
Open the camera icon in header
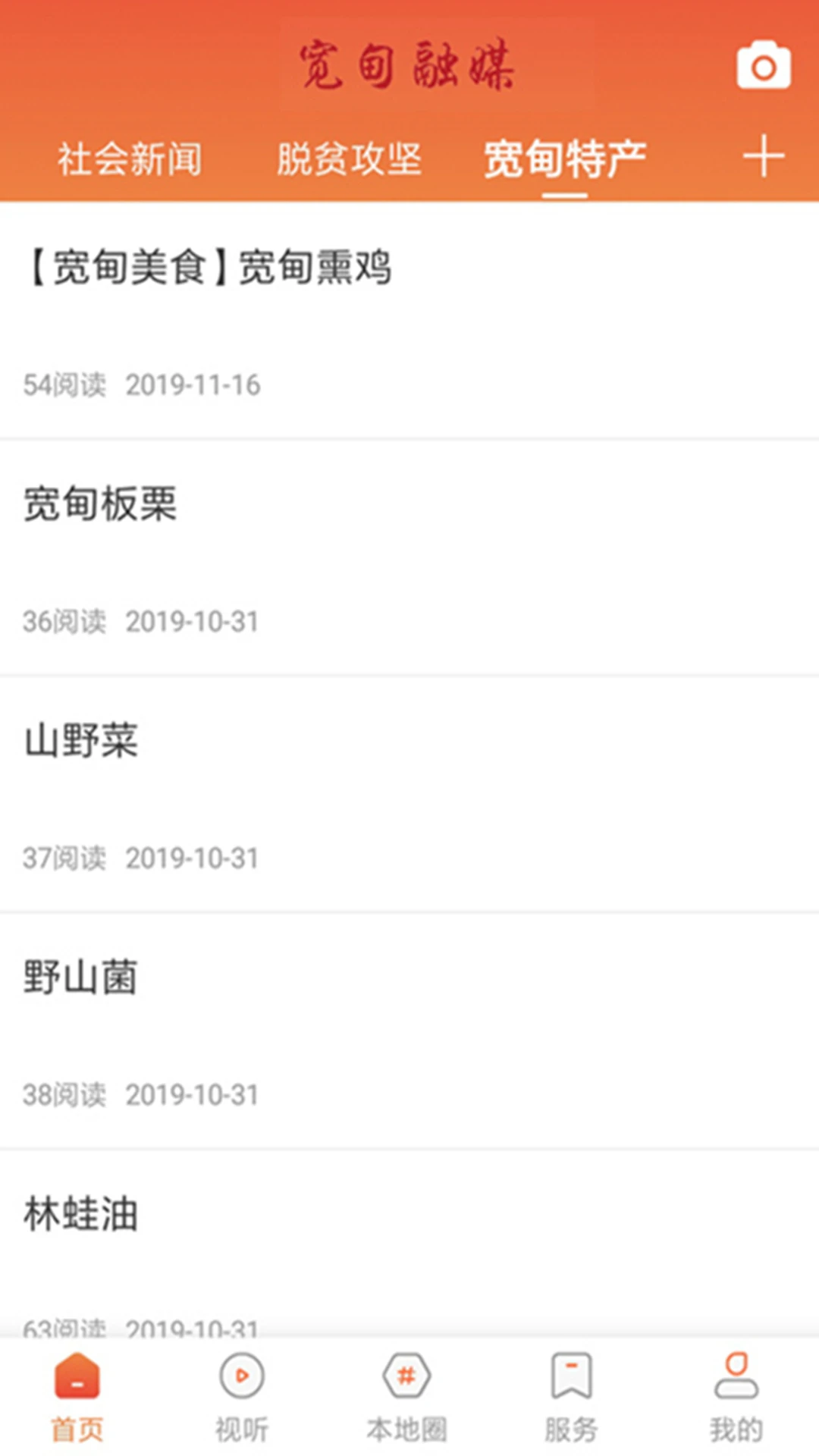[763, 67]
